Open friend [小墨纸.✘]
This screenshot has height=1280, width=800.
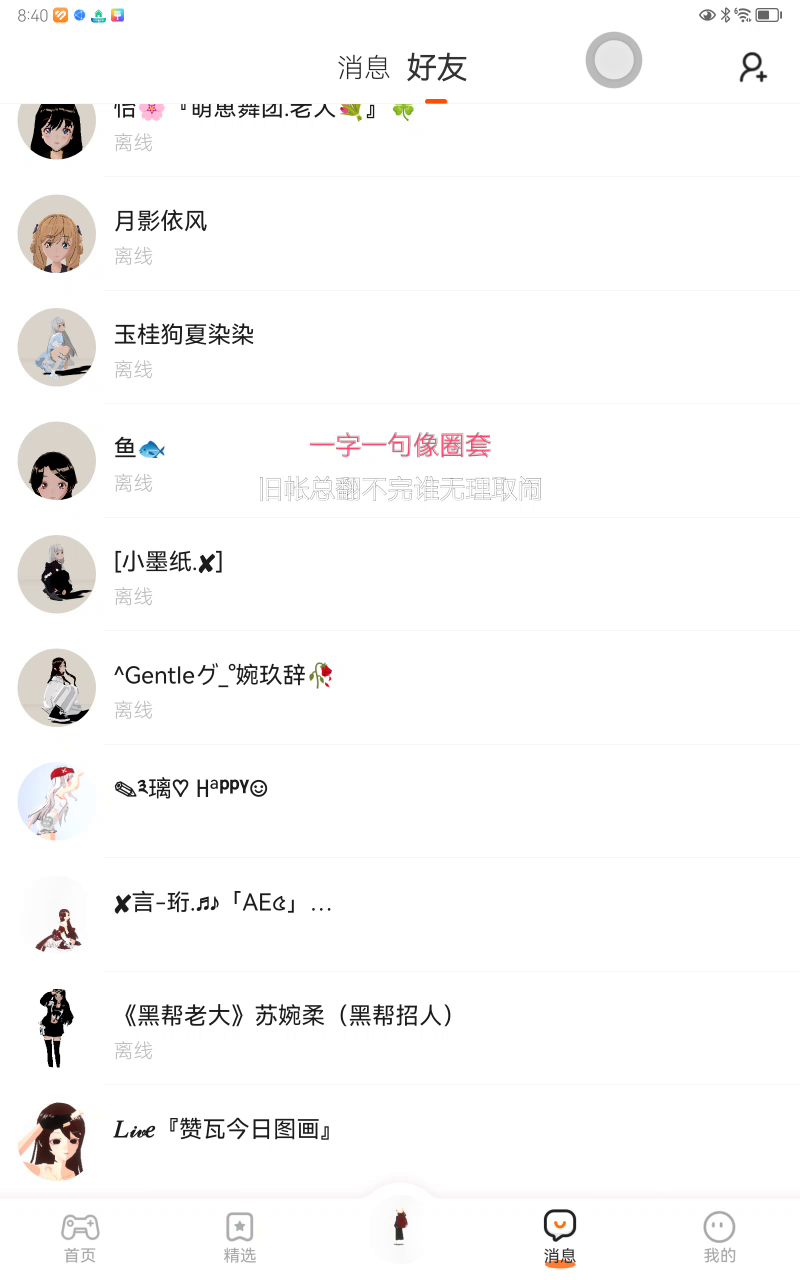[x=400, y=574]
